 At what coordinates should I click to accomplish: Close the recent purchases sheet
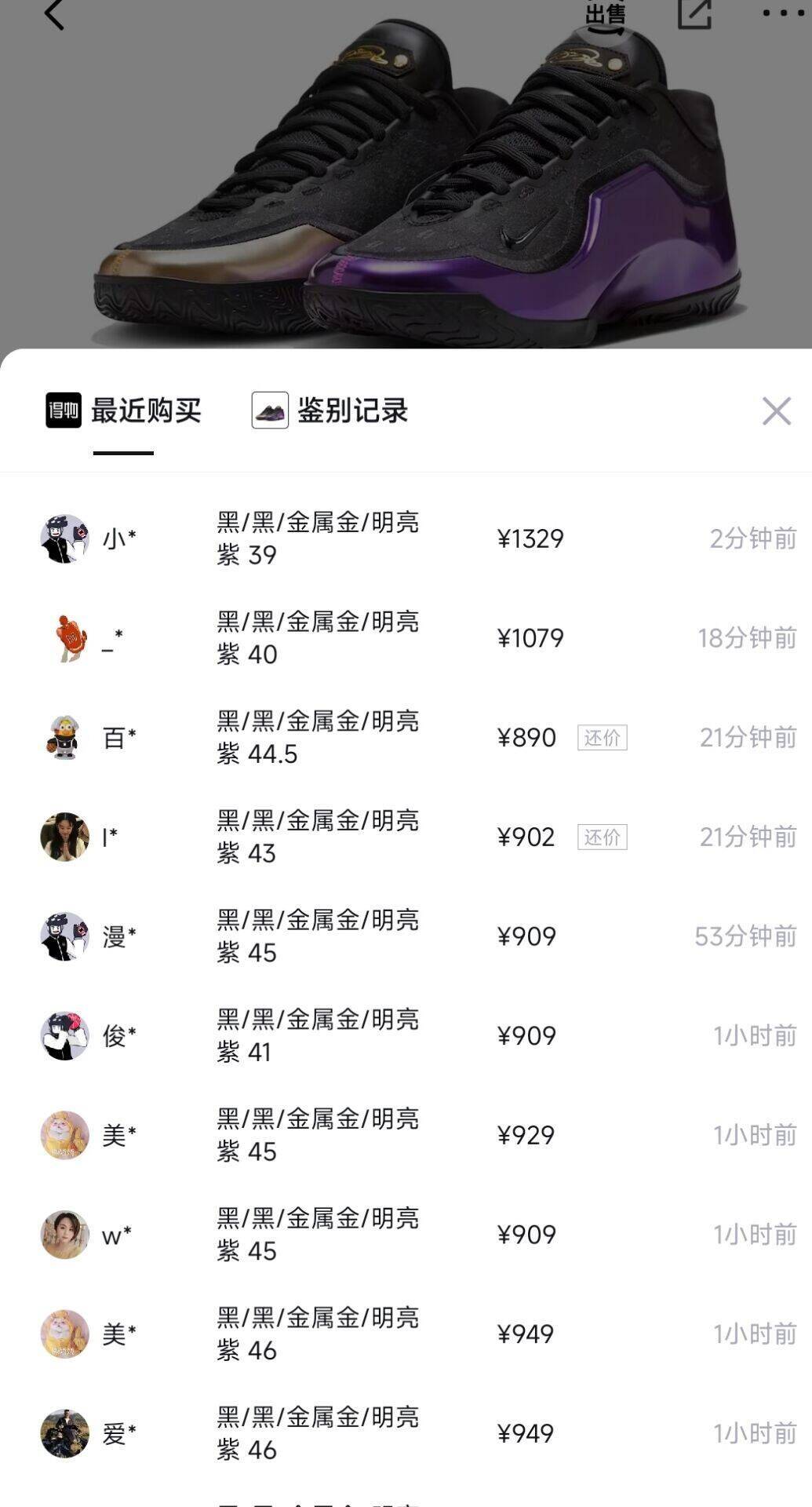coord(776,411)
